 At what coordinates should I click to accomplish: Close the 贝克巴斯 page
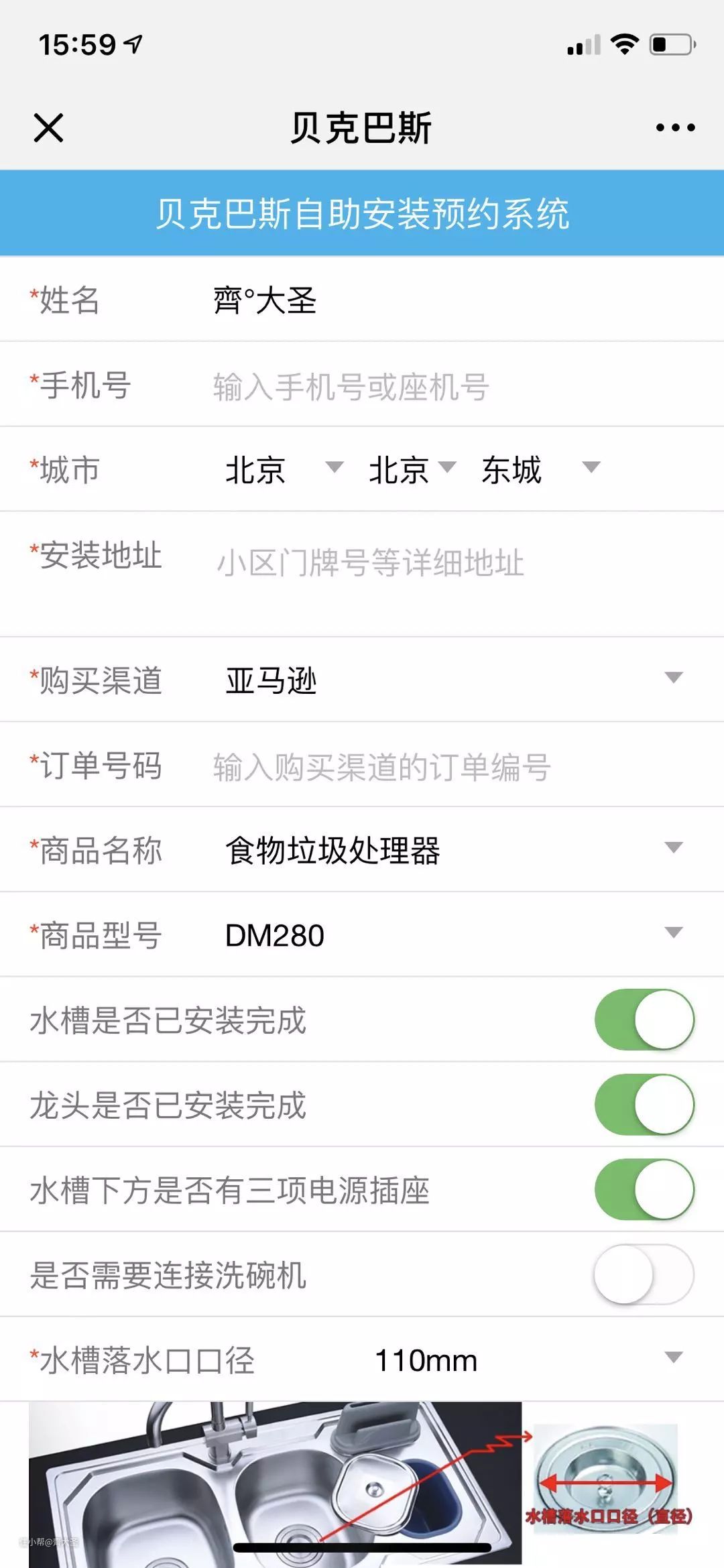(48, 127)
